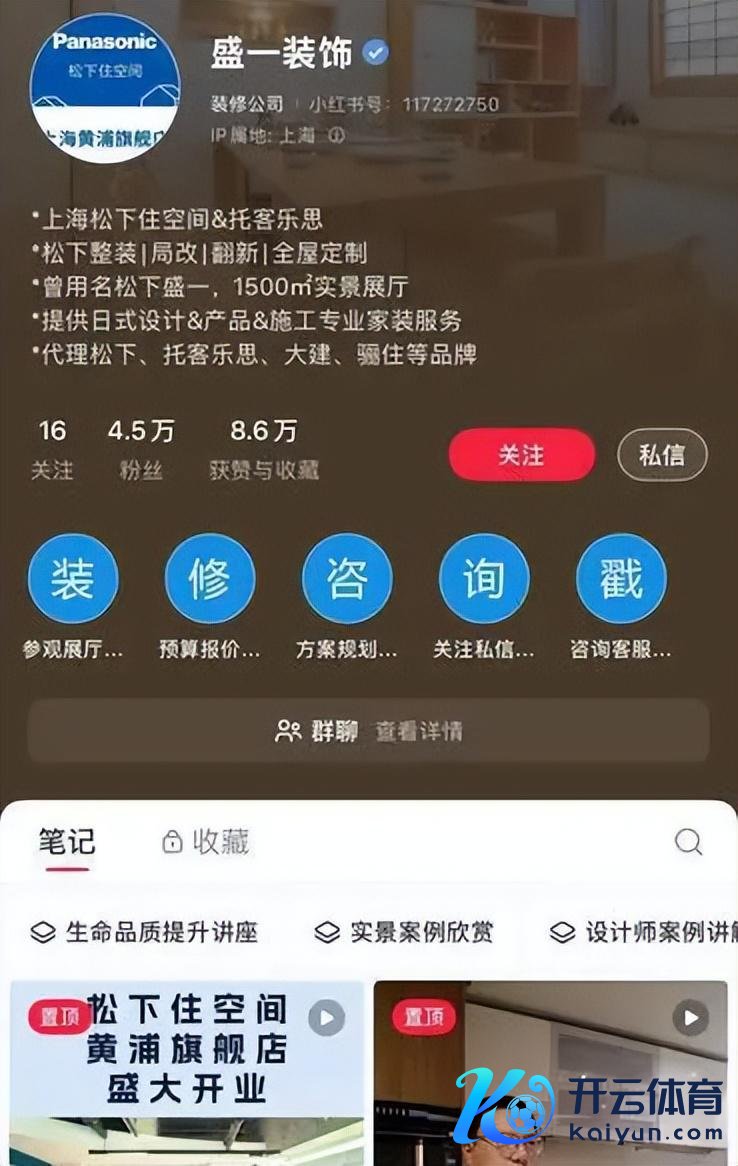Switch to the 笔记 tab
738x1166 pixels.
click(x=67, y=841)
